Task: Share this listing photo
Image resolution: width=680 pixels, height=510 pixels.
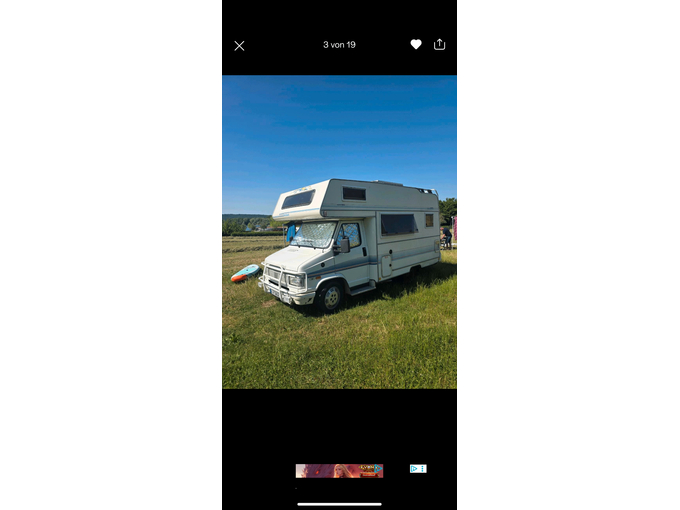Action: [440, 45]
